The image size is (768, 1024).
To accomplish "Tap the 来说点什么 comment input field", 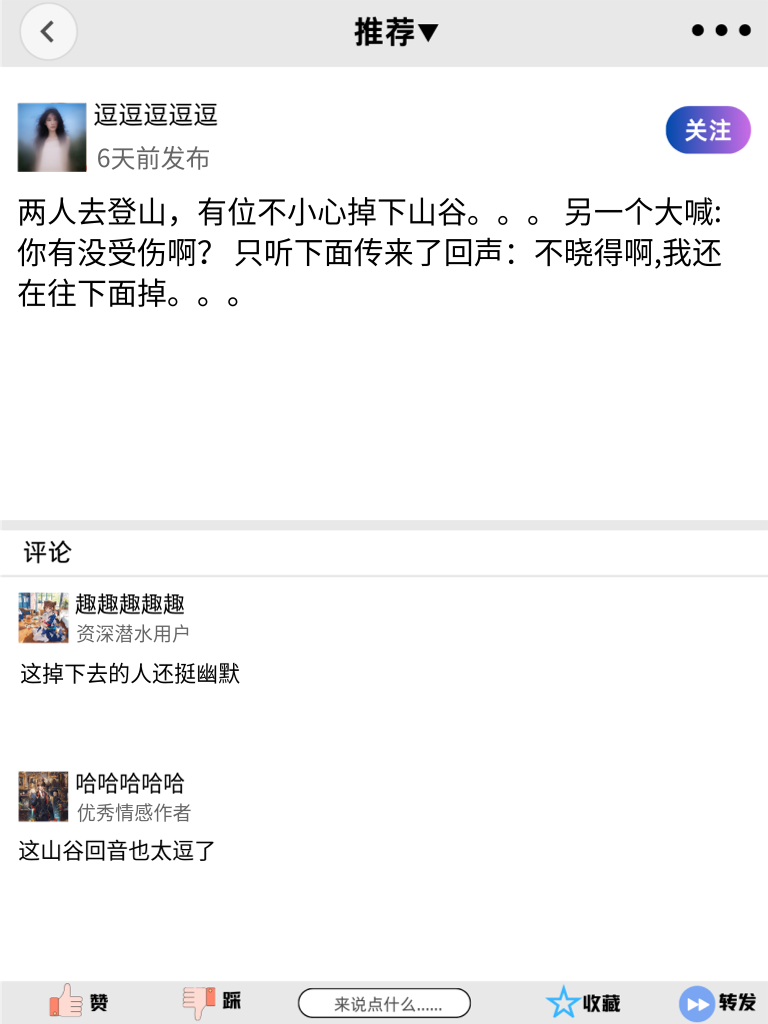I will pos(385,1002).
